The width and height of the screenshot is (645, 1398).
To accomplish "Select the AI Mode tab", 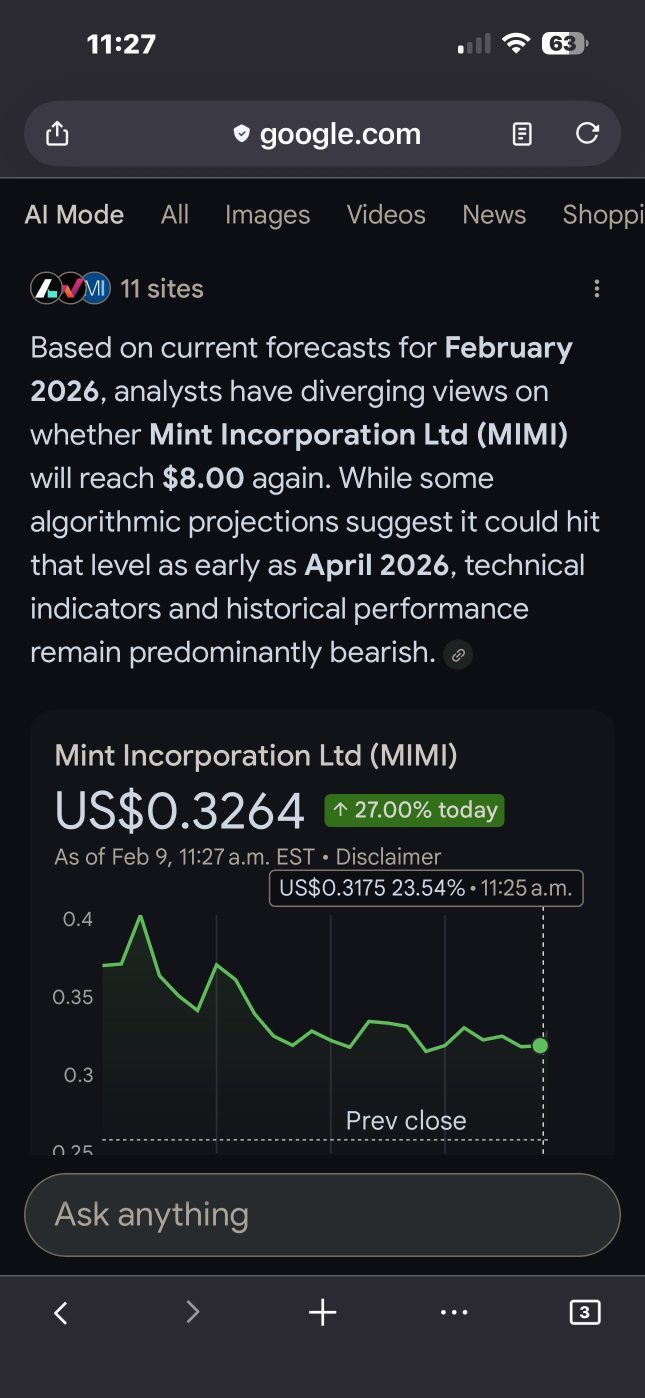I will point(74,215).
